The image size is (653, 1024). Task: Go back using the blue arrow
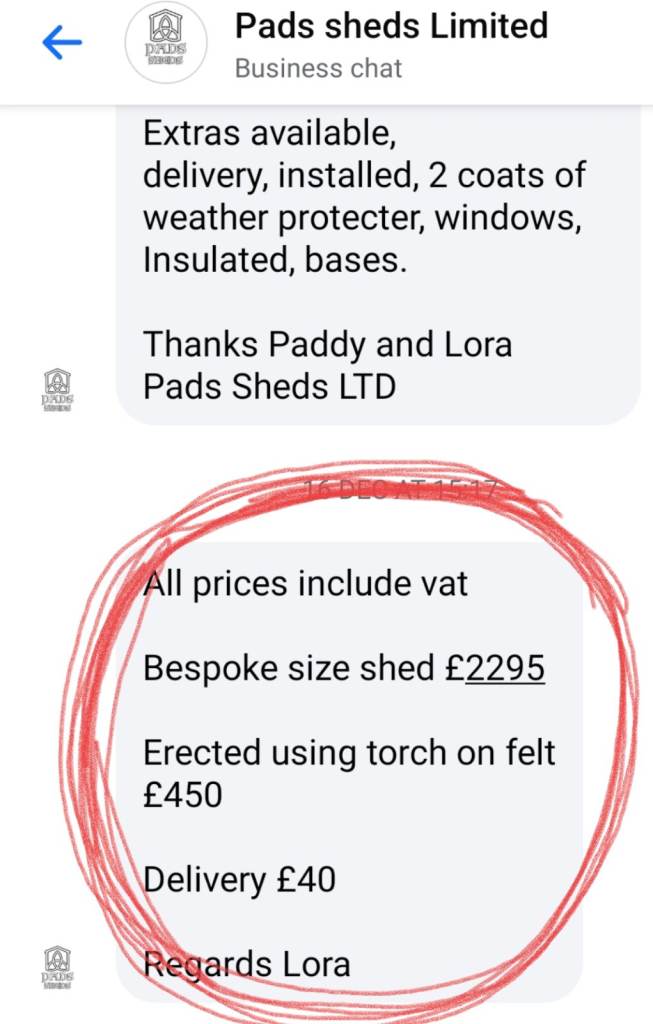pos(62,42)
